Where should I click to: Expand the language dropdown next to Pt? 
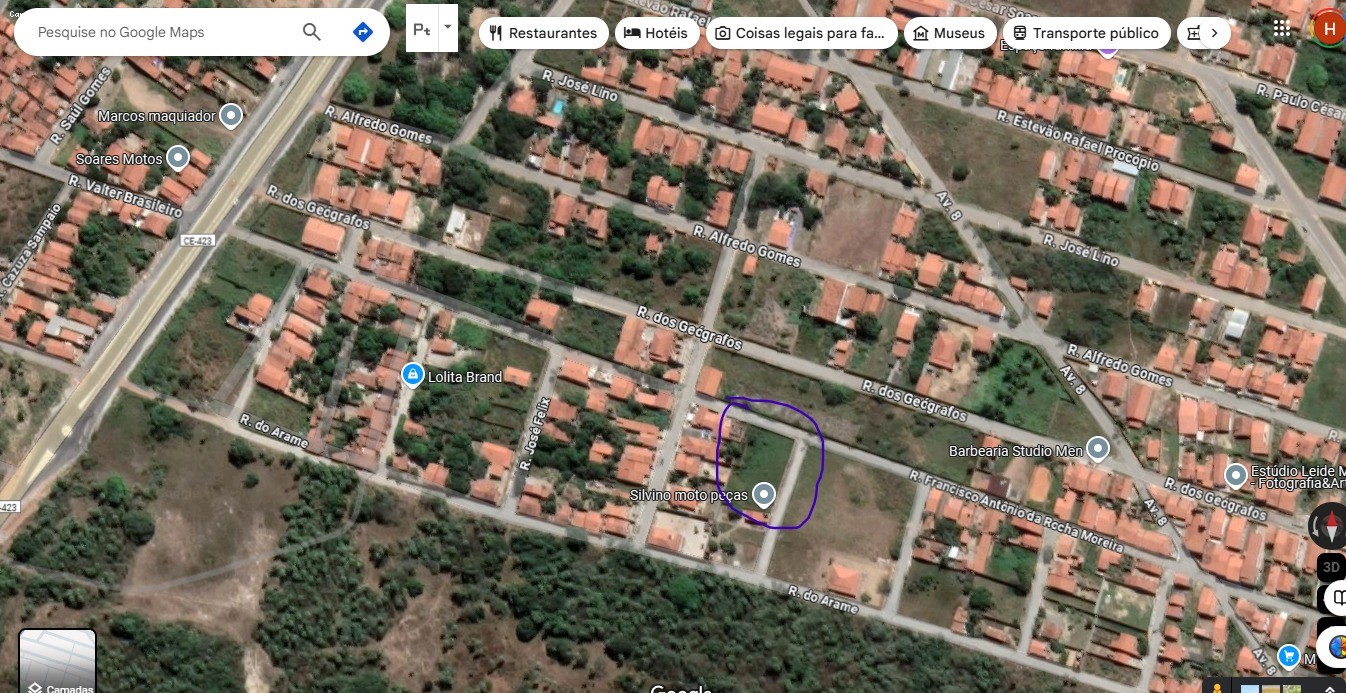447,28
